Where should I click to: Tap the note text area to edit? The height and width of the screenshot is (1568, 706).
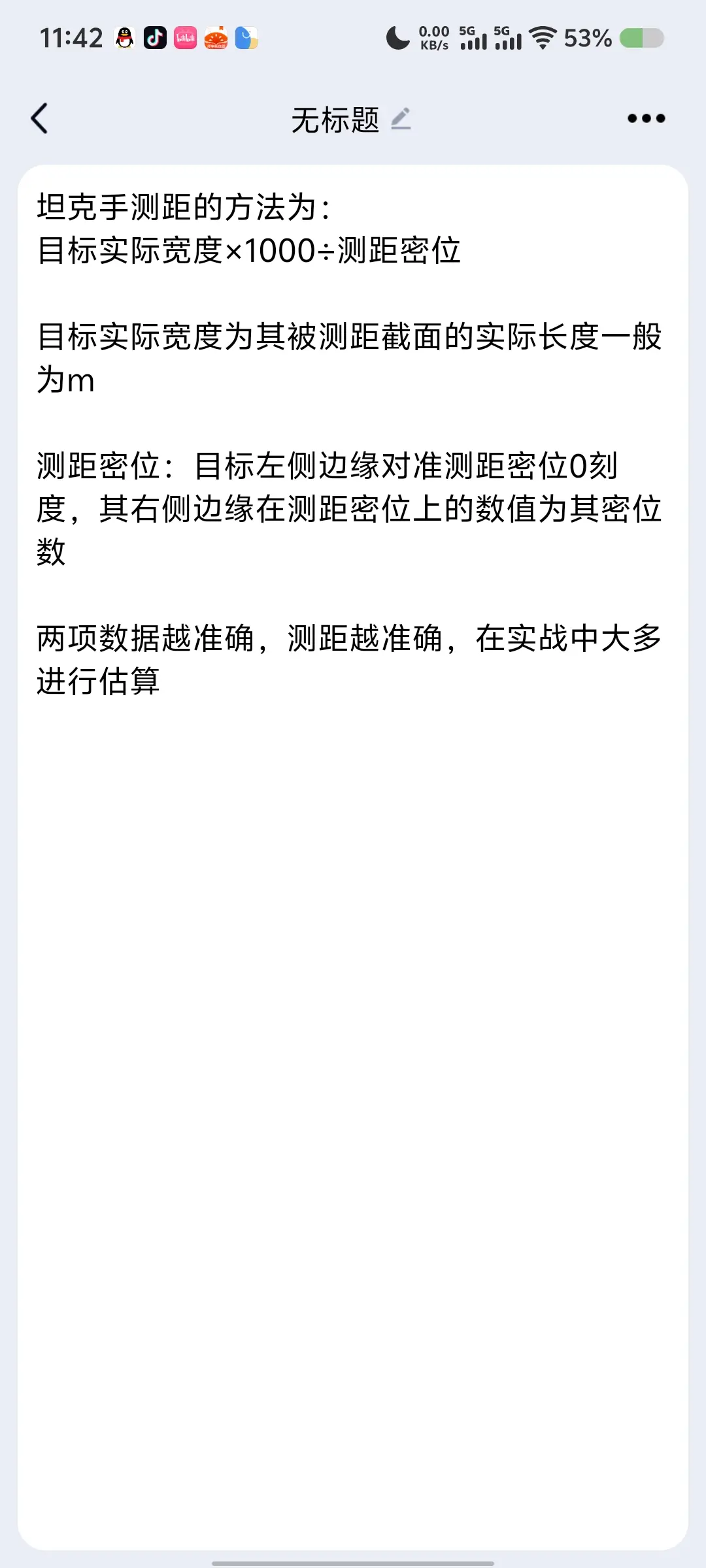(x=353, y=857)
